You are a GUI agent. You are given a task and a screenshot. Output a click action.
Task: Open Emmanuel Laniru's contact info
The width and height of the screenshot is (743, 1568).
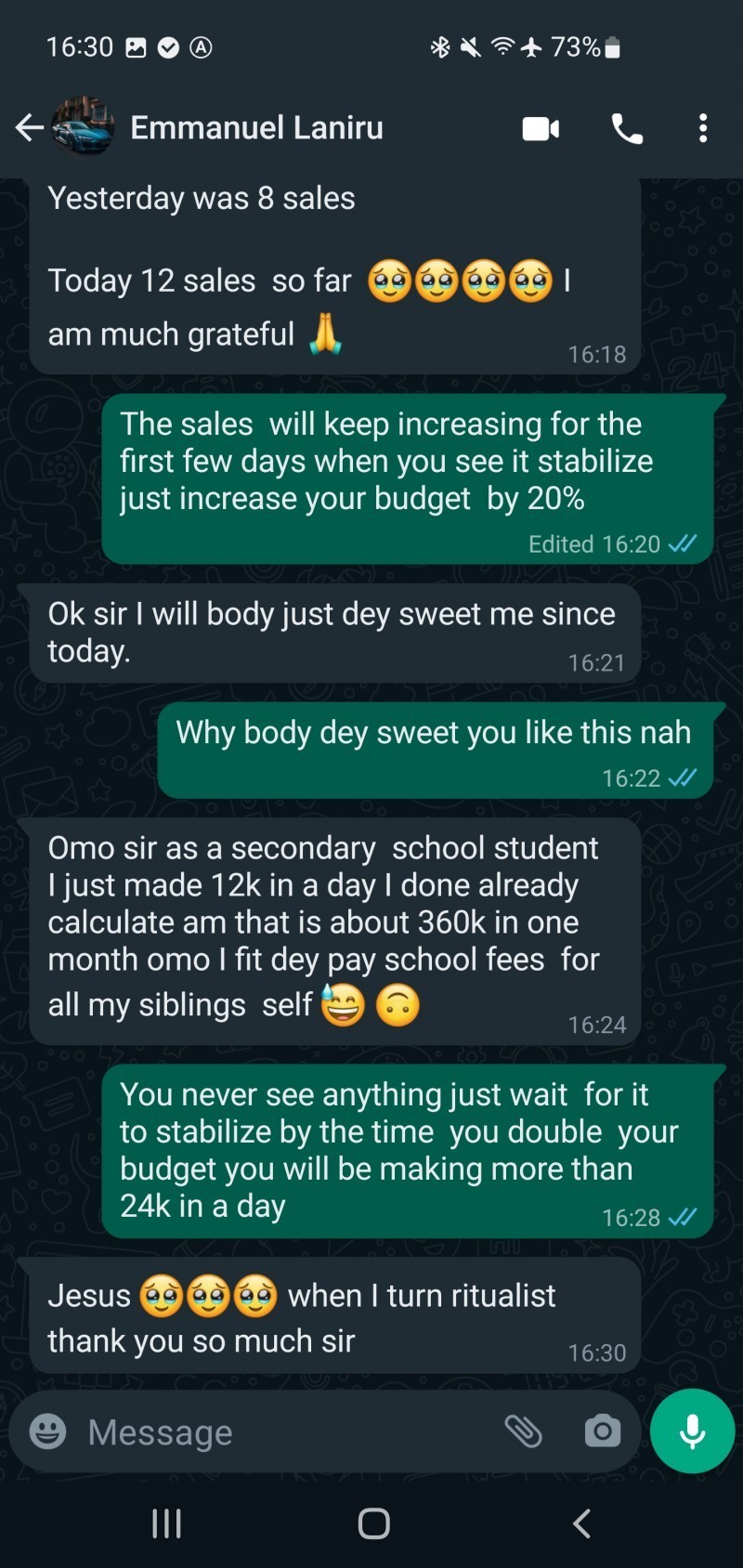[256, 127]
